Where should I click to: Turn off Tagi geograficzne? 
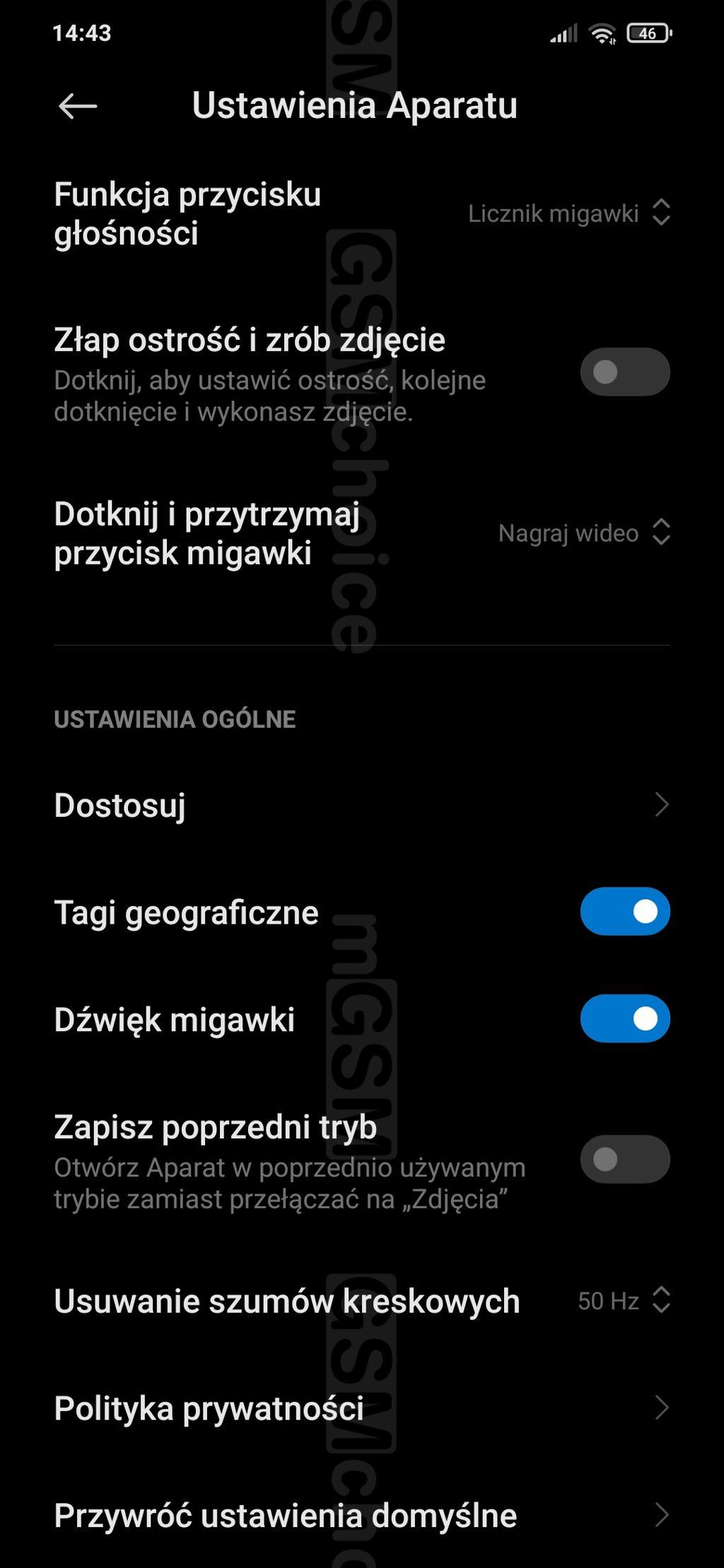(624, 912)
